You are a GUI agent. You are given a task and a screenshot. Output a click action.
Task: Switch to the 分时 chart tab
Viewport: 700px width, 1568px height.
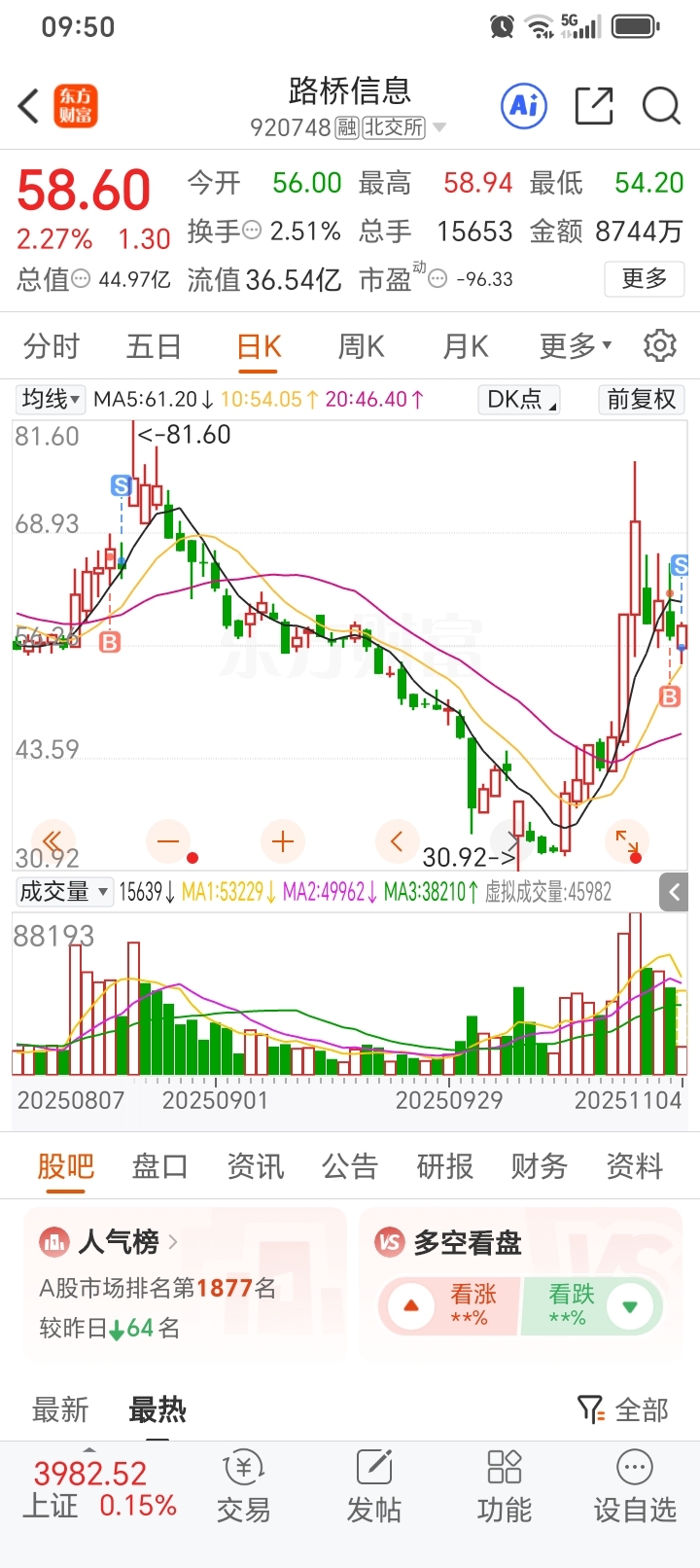[x=51, y=346]
